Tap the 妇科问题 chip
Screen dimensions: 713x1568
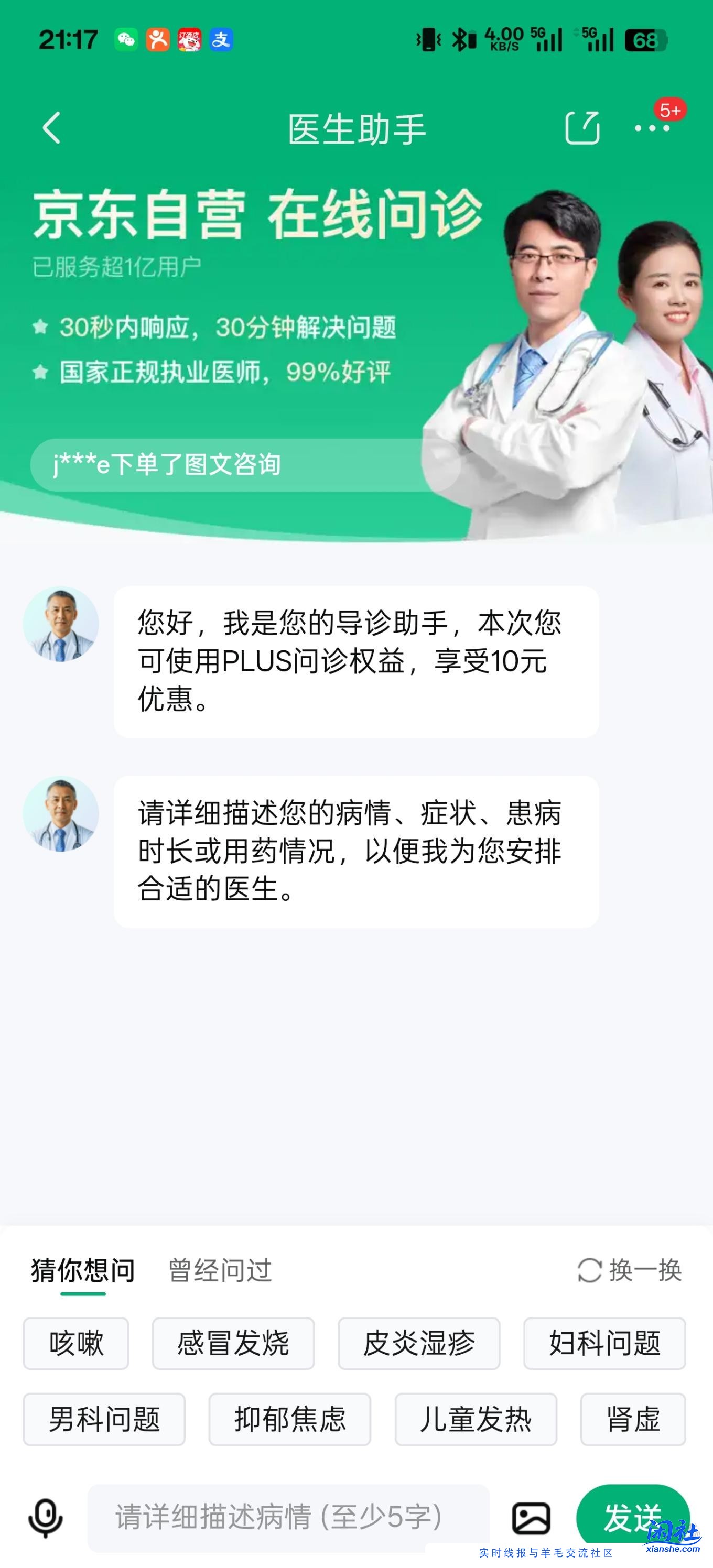(x=604, y=1343)
